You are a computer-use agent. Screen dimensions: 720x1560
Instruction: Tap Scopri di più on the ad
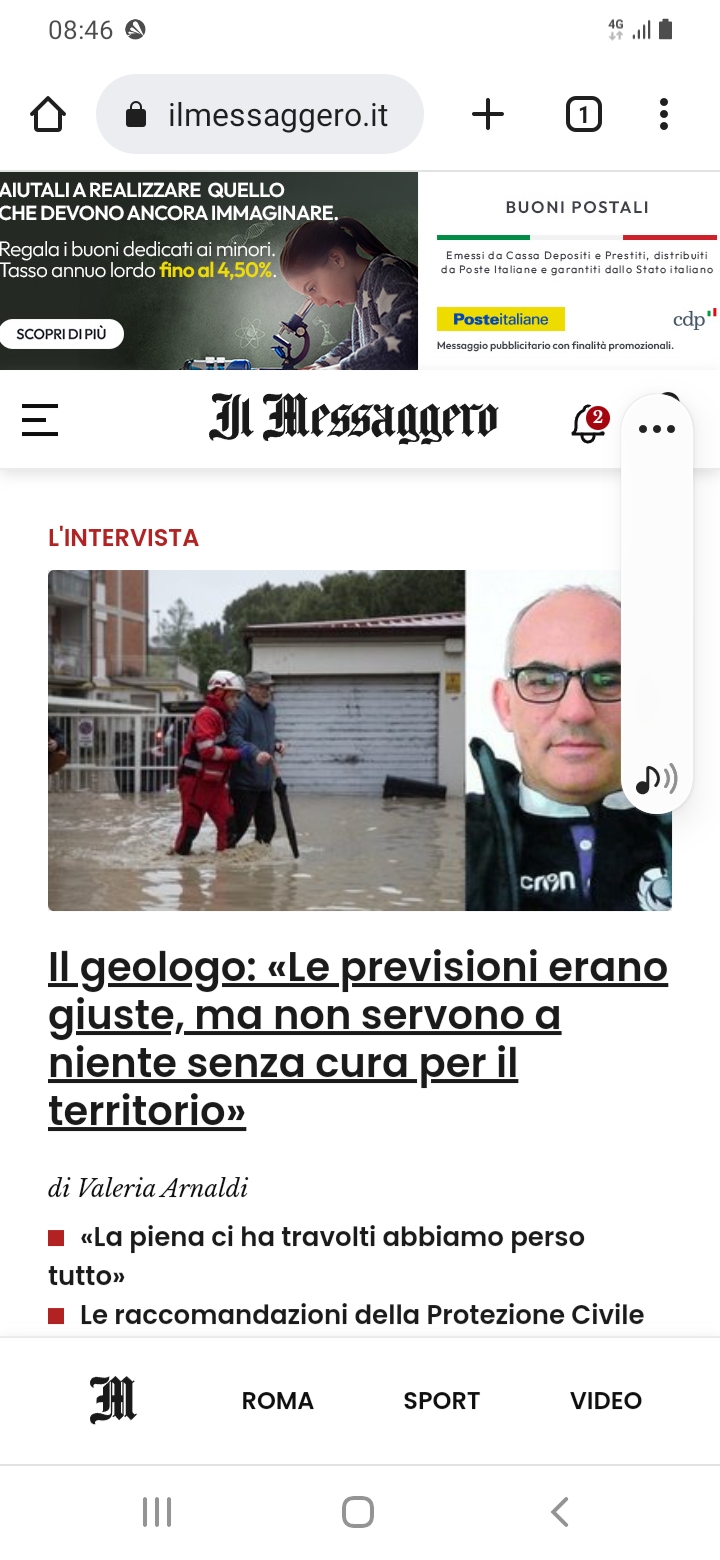point(62,334)
